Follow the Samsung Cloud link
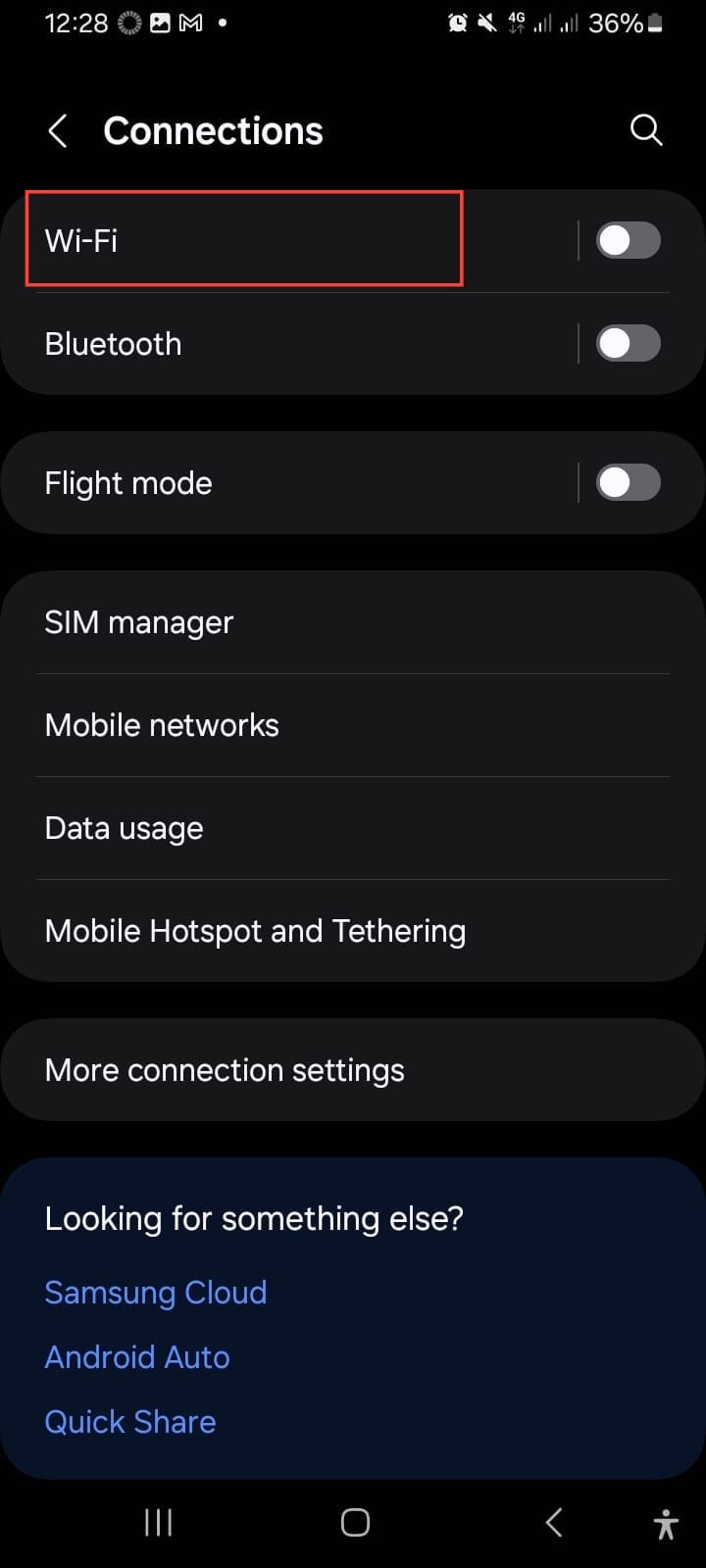The width and height of the screenshot is (706, 1568). (156, 1293)
